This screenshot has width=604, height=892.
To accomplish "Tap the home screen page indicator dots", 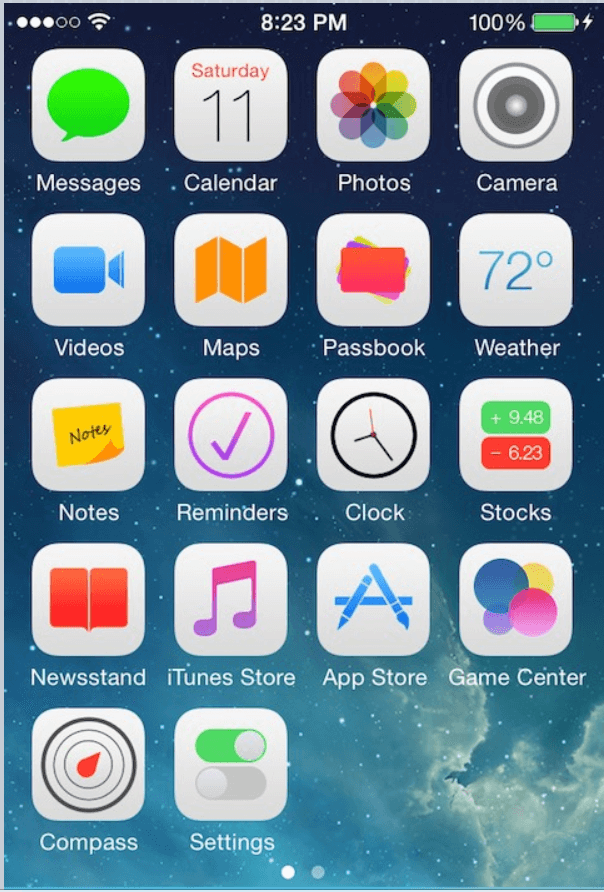I will (302, 872).
